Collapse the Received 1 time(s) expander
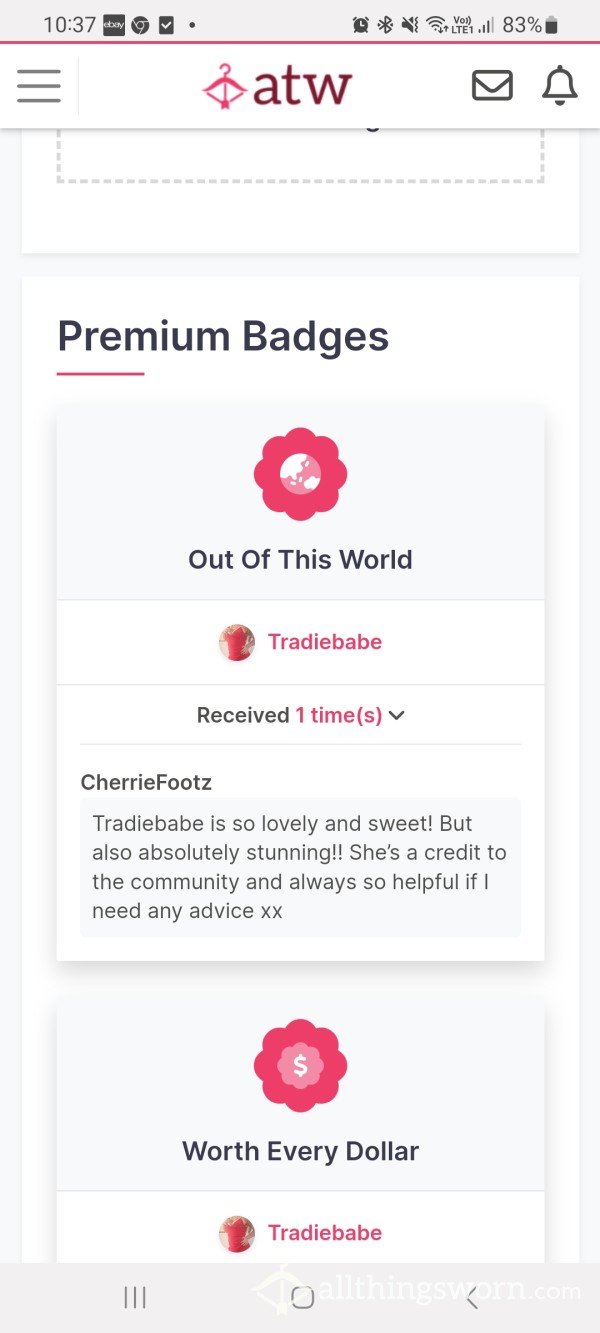 [x=300, y=715]
